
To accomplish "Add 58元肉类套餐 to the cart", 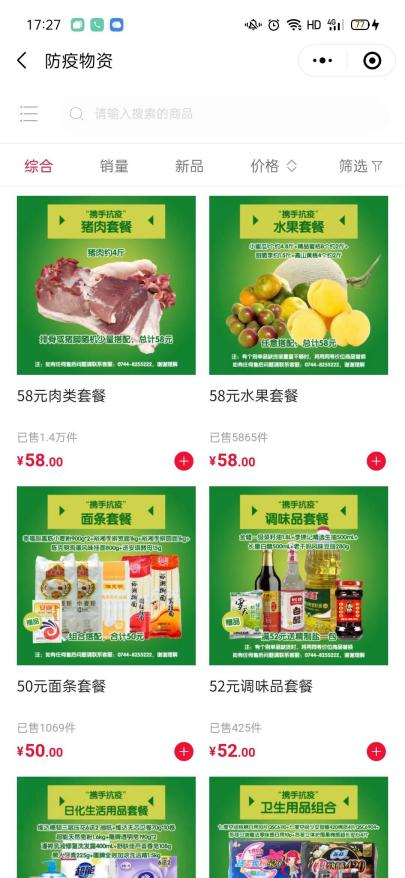I will [184, 461].
